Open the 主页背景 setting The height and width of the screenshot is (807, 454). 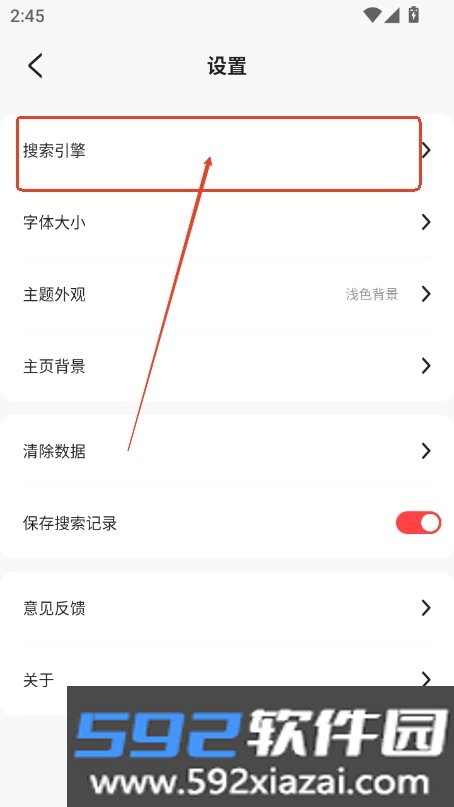227,366
